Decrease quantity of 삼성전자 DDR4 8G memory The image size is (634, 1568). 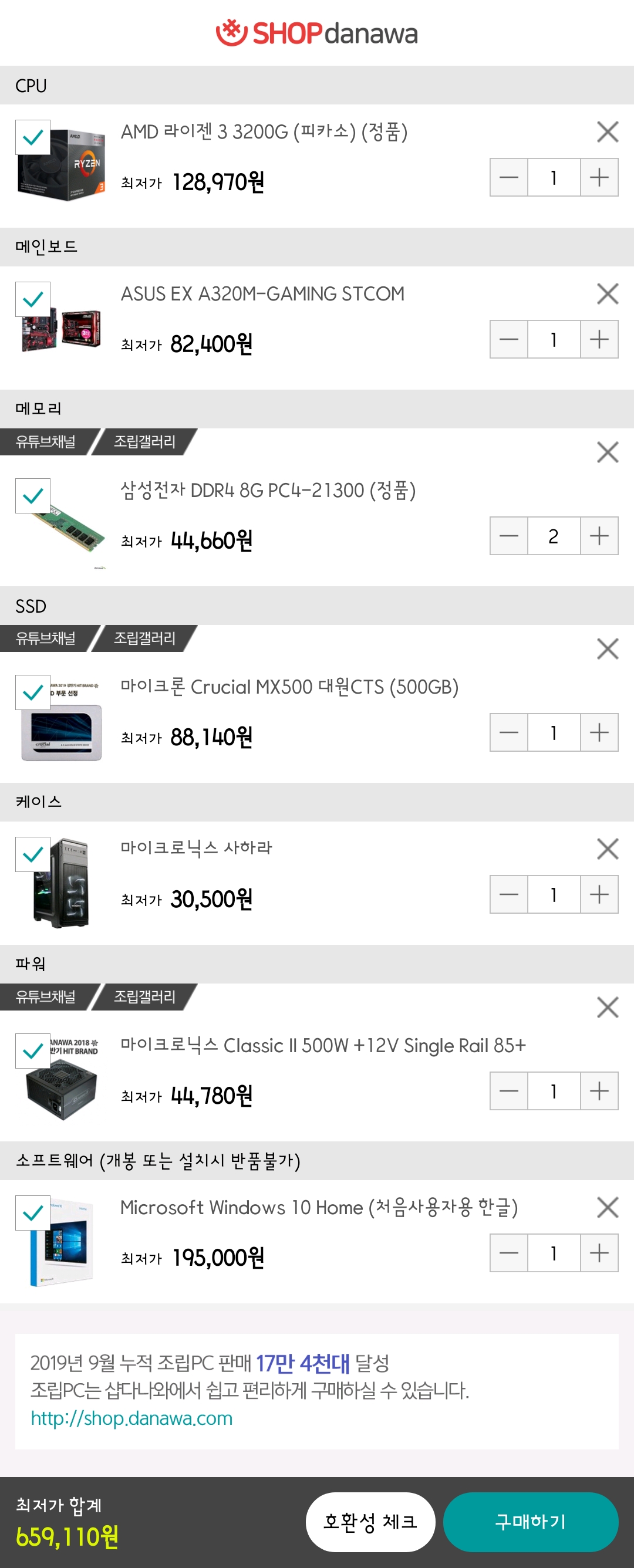point(508,536)
